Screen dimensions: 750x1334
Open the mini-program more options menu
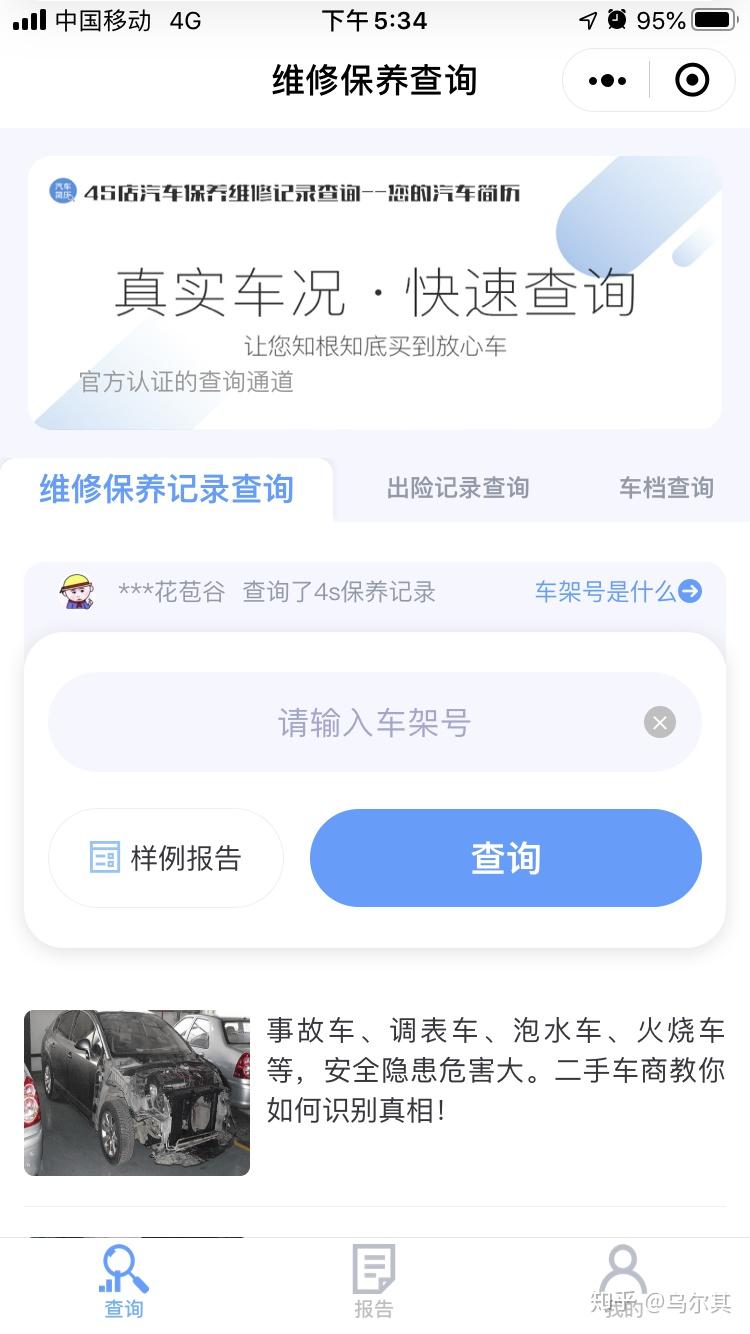coord(607,80)
